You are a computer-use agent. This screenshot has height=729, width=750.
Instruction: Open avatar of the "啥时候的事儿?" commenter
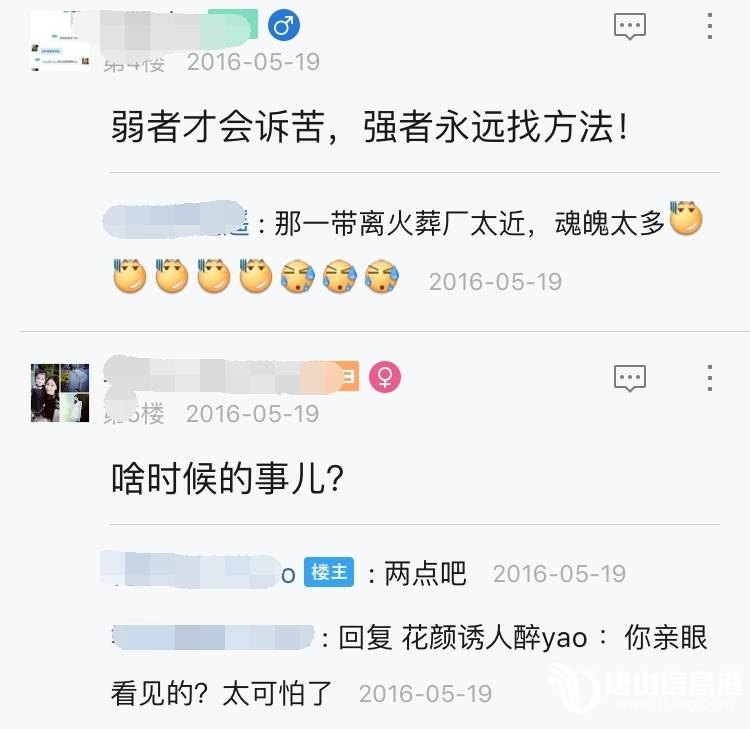60,393
